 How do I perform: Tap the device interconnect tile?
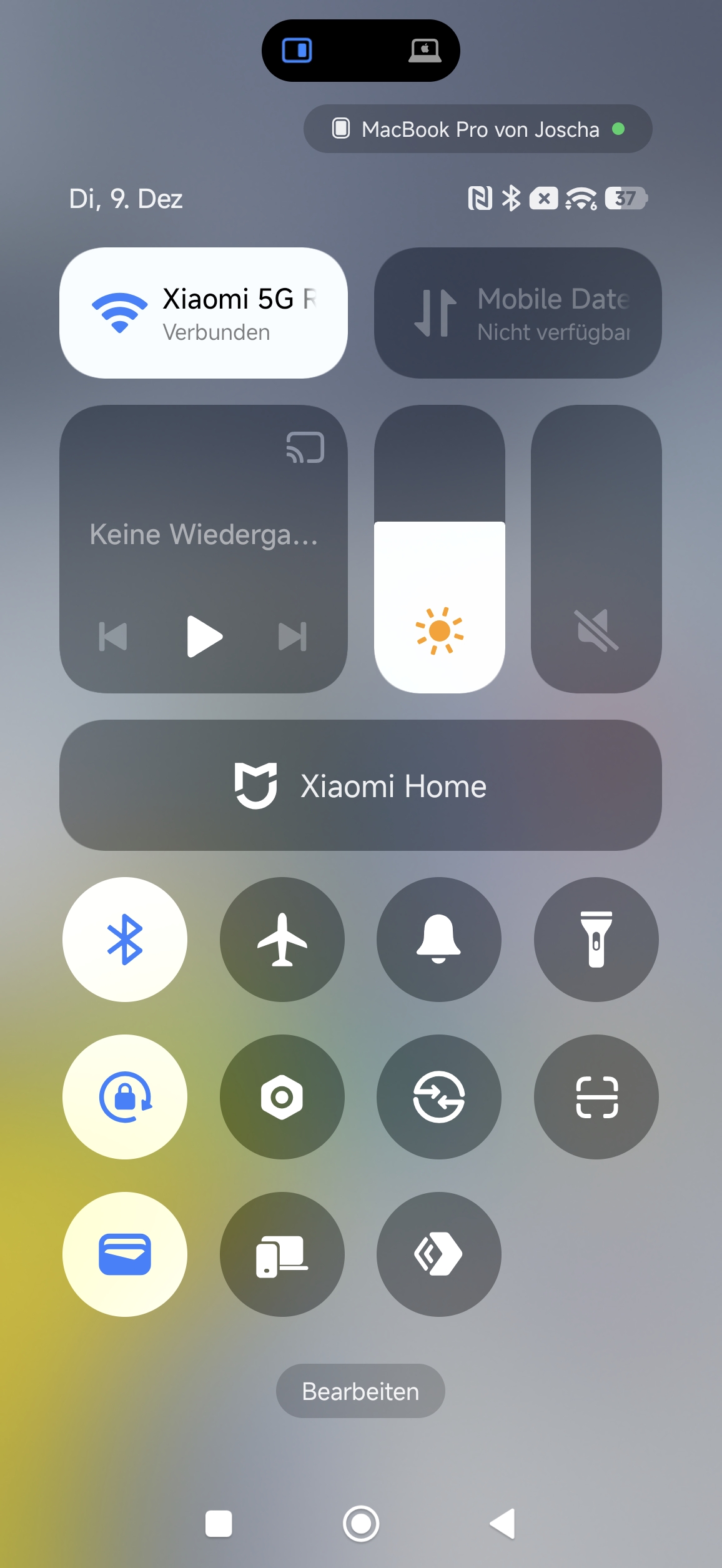tap(282, 1254)
